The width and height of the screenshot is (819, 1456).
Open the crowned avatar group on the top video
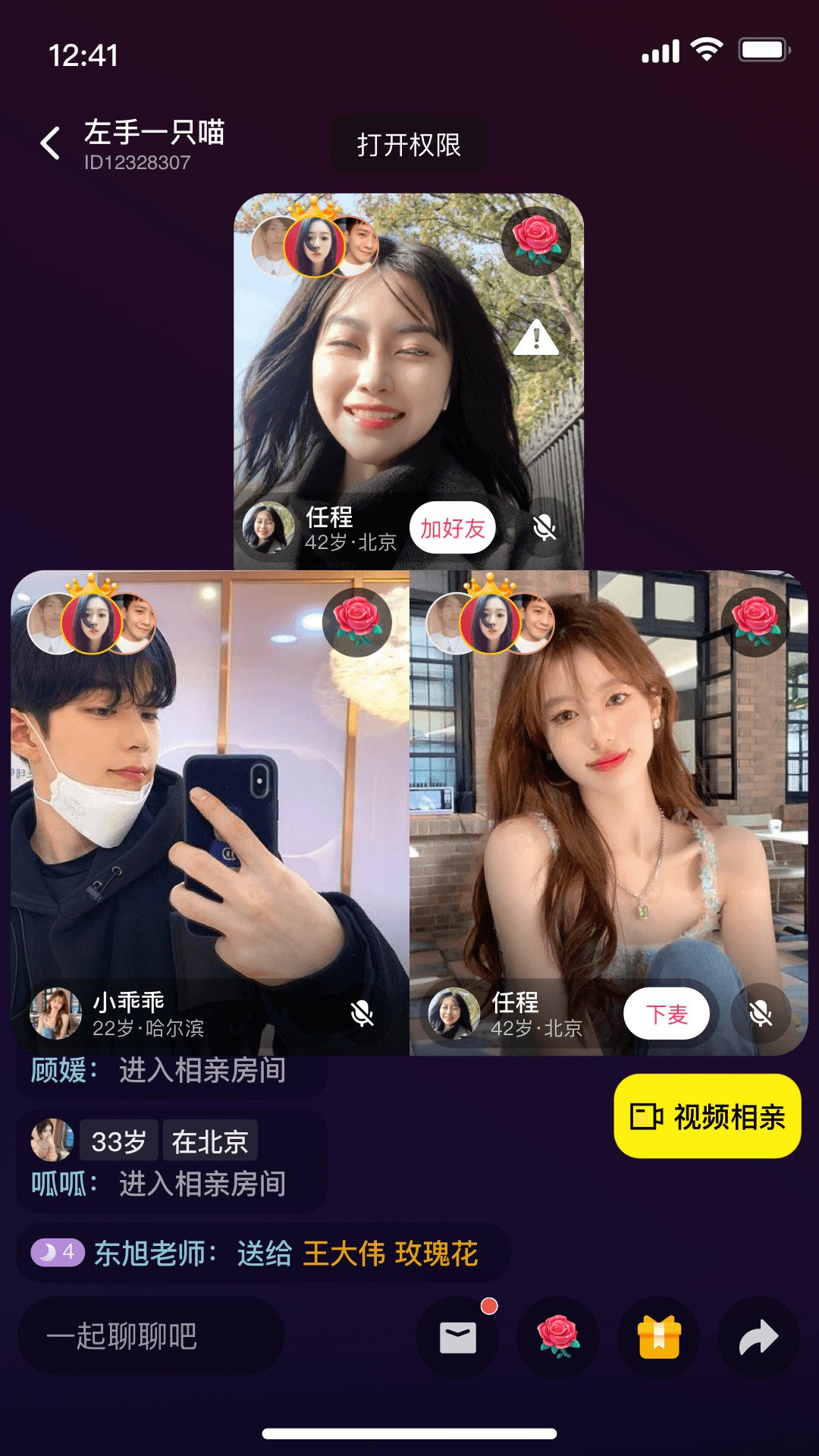[x=315, y=244]
